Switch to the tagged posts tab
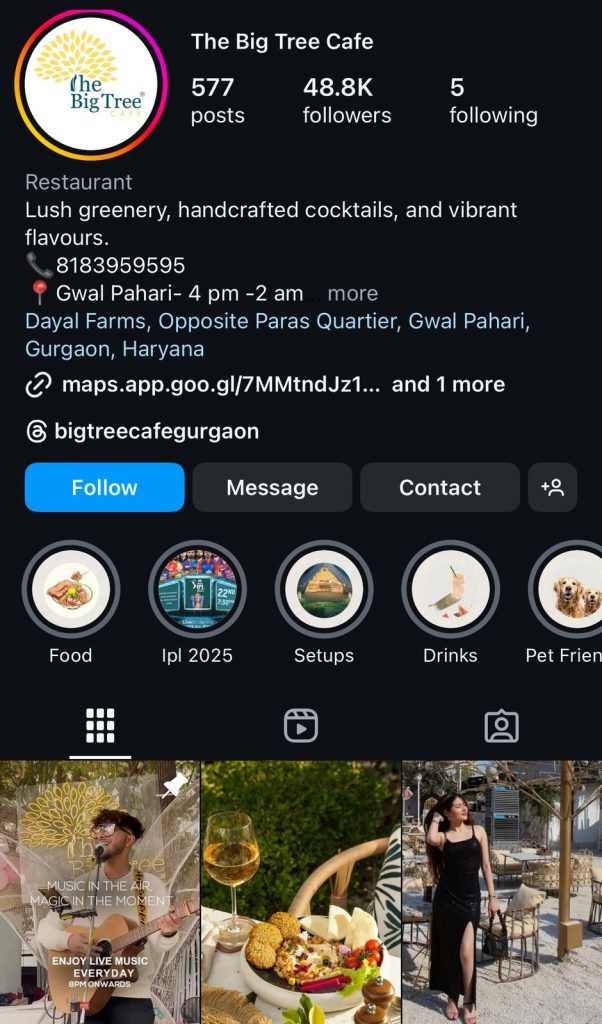The height and width of the screenshot is (1024, 602). [501, 725]
